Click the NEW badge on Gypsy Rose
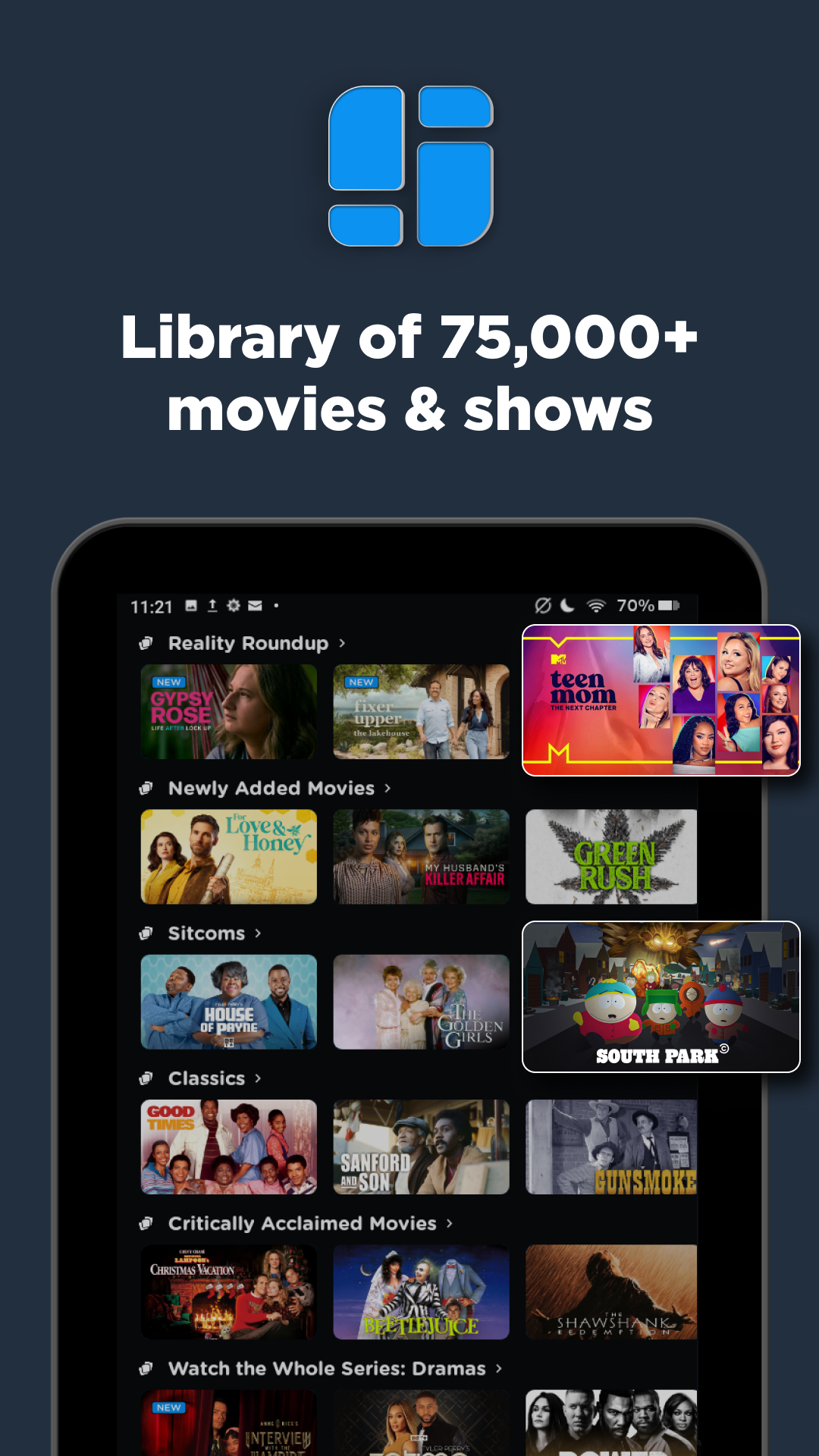 point(168,682)
